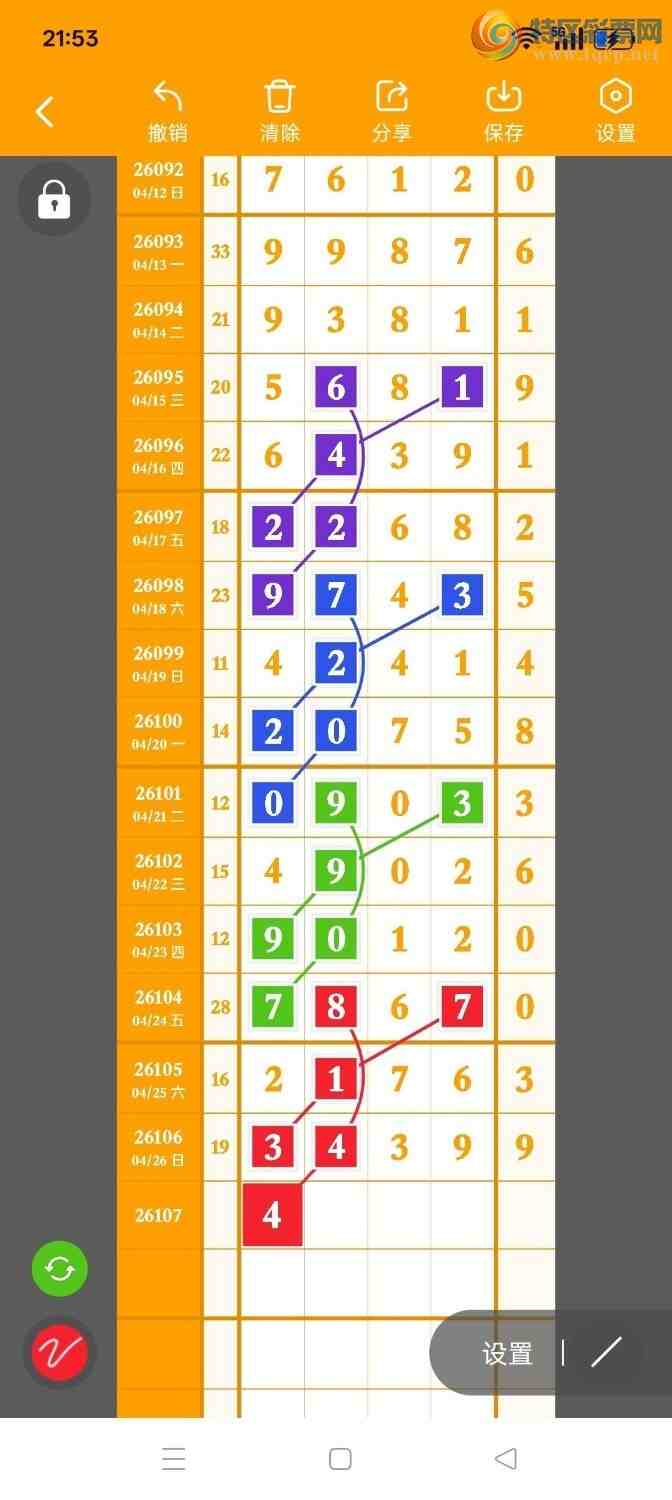Go back with the top-left arrow
Image resolution: width=672 pixels, height=1500 pixels.
(x=45, y=111)
